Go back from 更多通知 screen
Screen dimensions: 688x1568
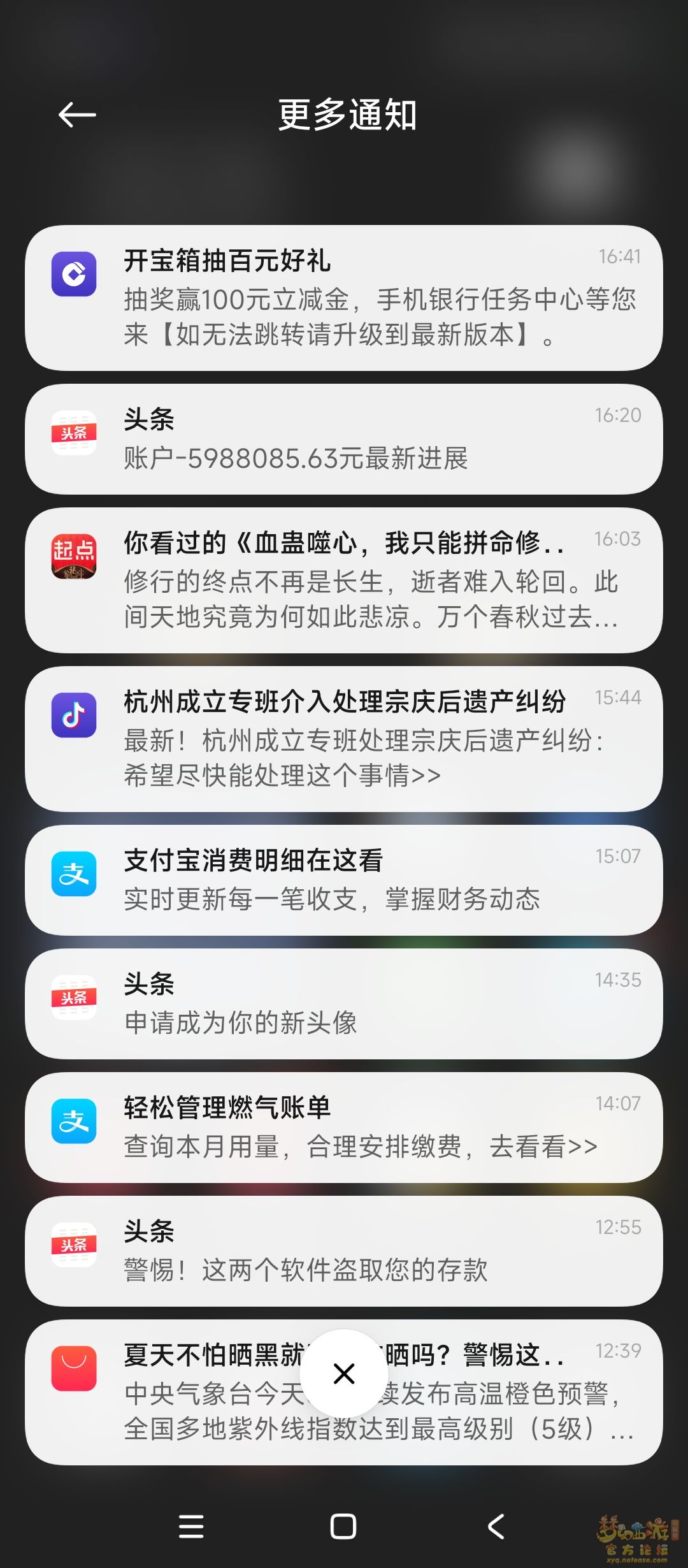tap(77, 115)
